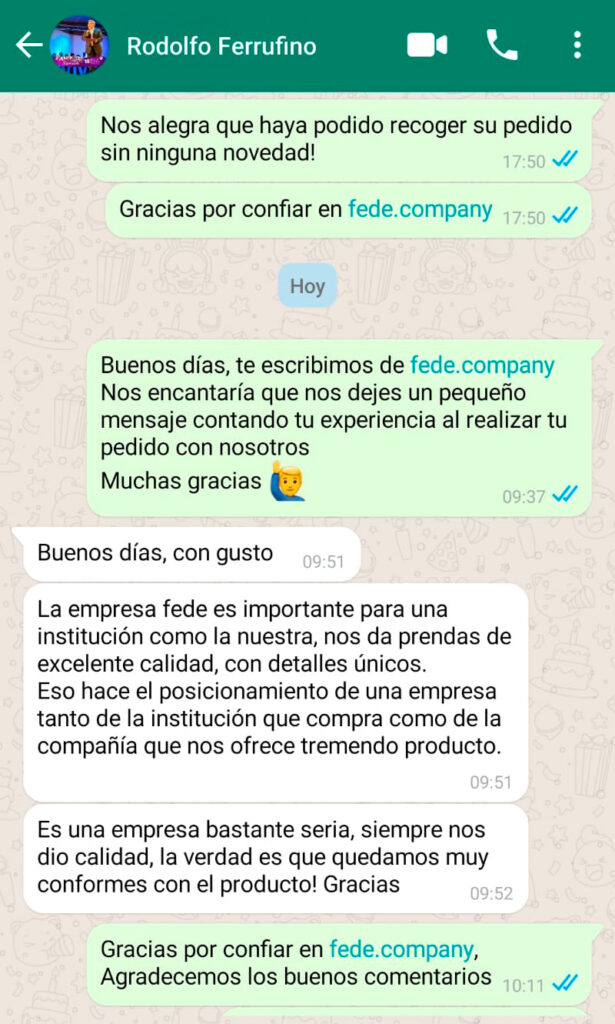Image resolution: width=615 pixels, height=1024 pixels.
Task: Open fede.company link in the Buenos días message
Action: (x=482, y=365)
